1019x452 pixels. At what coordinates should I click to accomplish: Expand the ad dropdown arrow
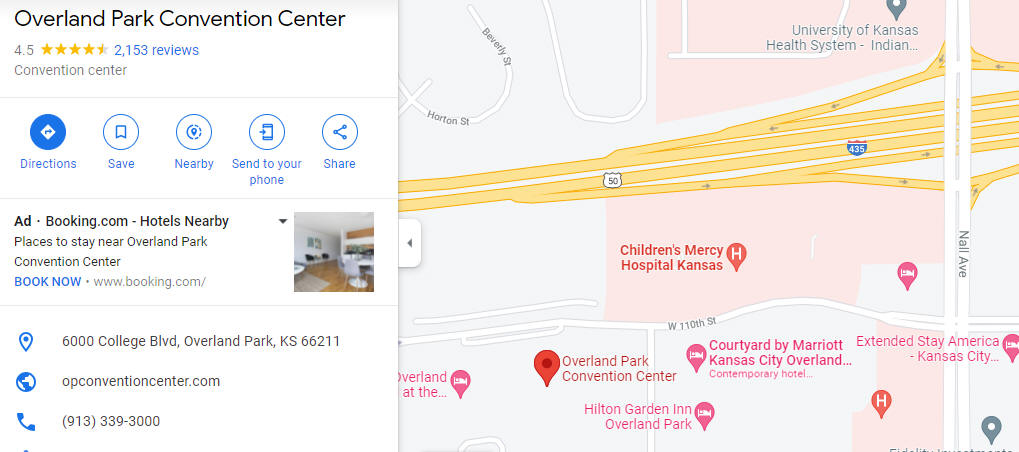tap(283, 221)
